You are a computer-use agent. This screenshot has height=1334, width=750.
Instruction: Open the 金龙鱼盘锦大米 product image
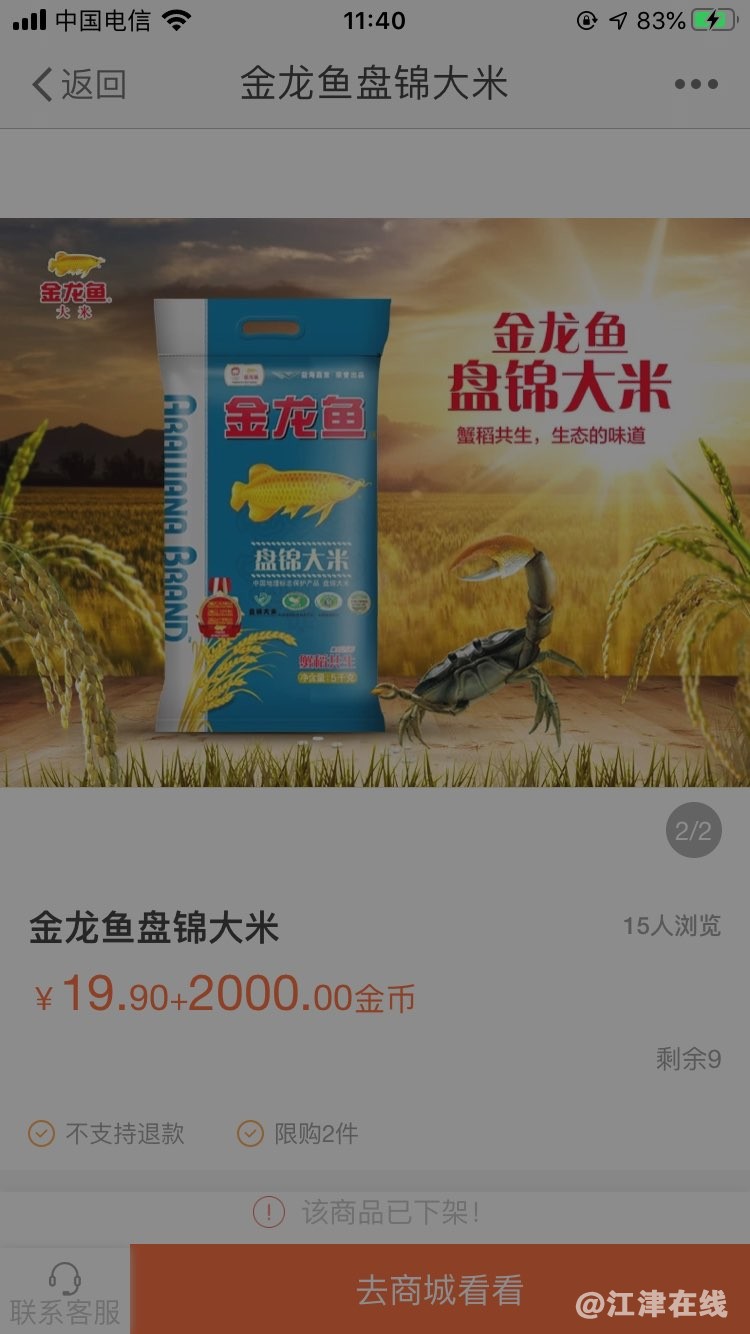(x=375, y=502)
